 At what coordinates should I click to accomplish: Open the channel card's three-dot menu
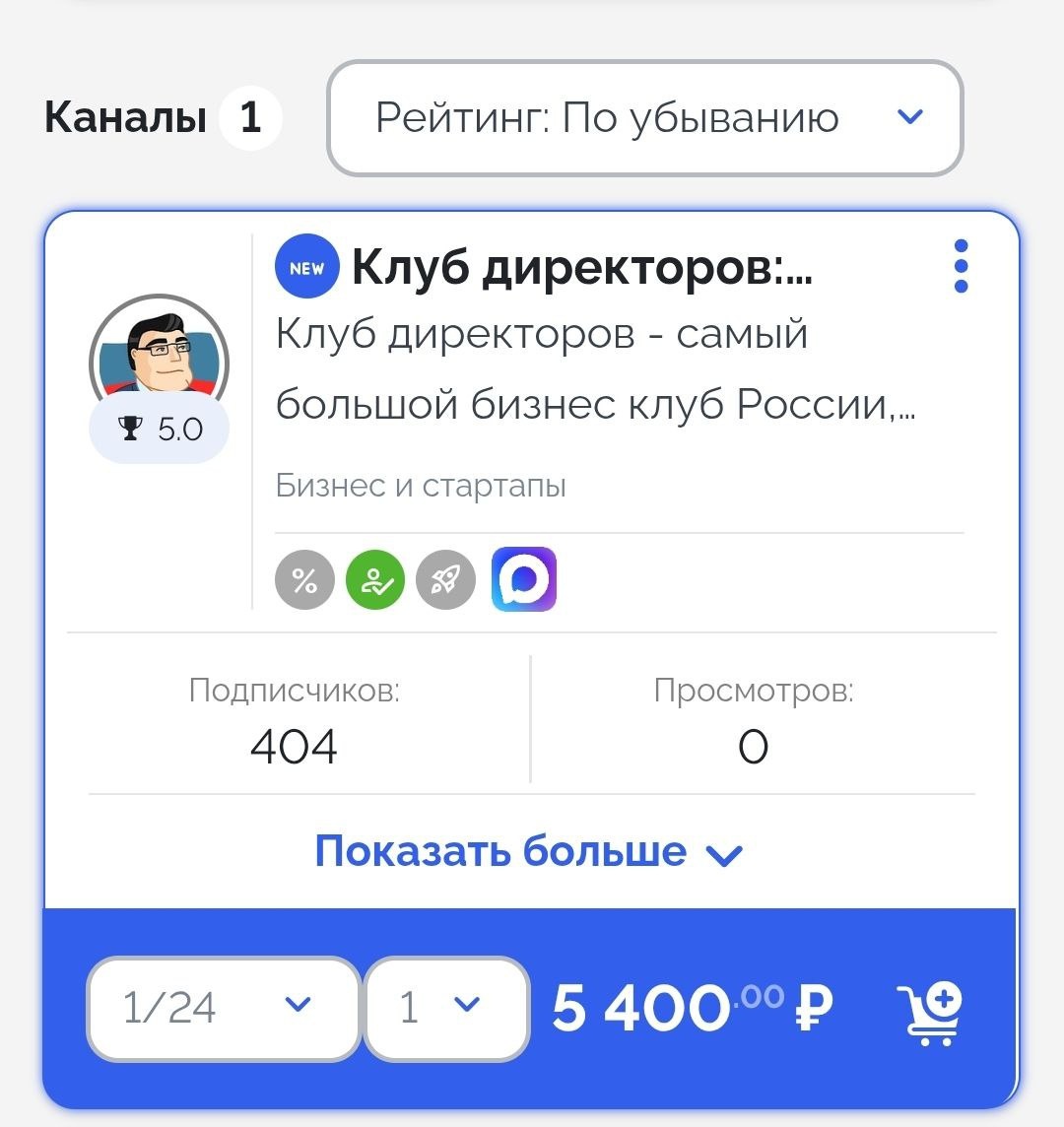[x=961, y=266]
